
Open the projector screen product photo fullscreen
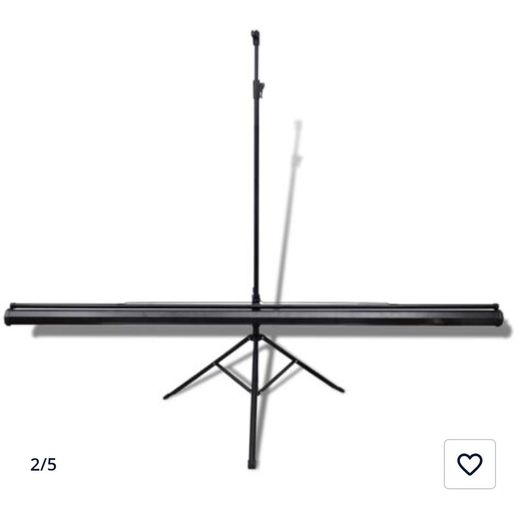(x=254, y=249)
